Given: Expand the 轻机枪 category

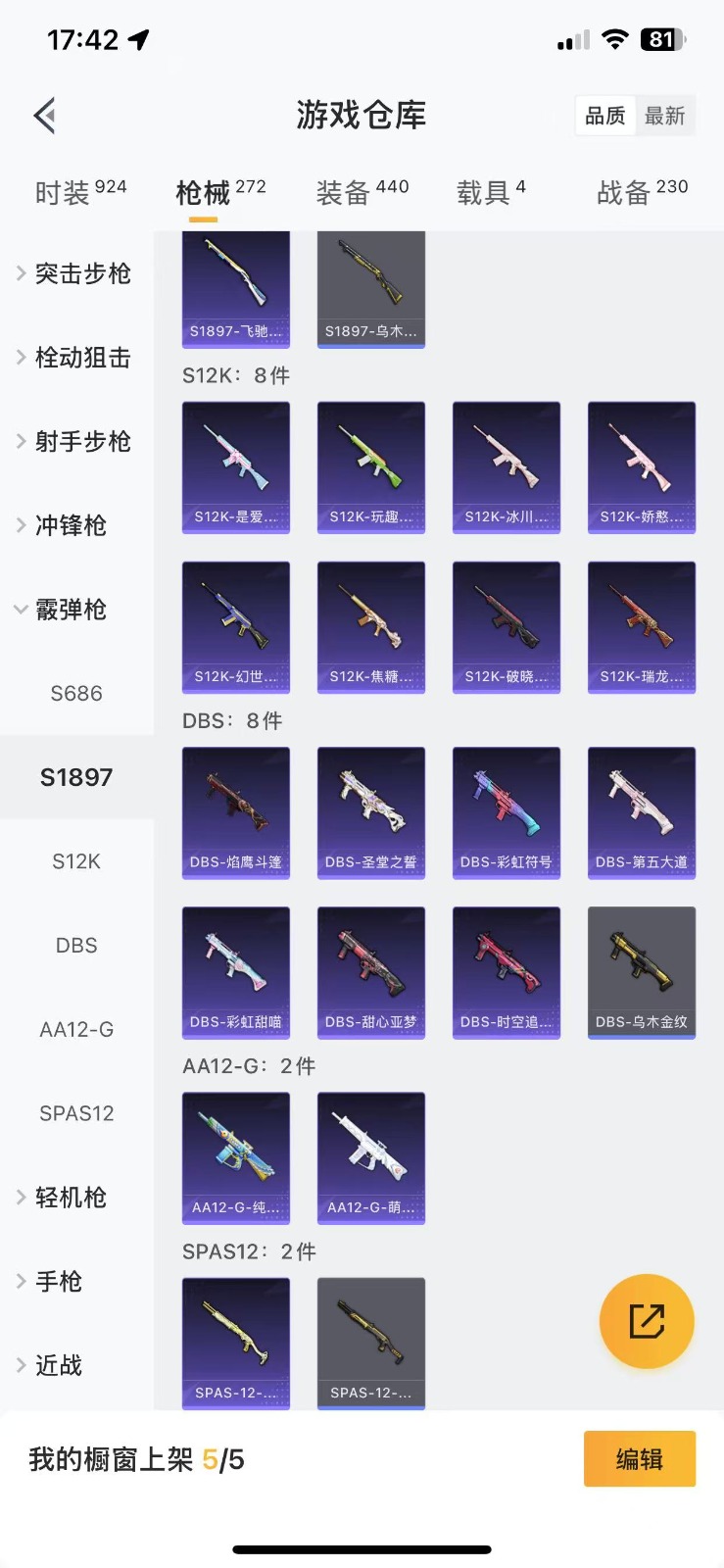Looking at the screenshot, I should pos(69,1198).
